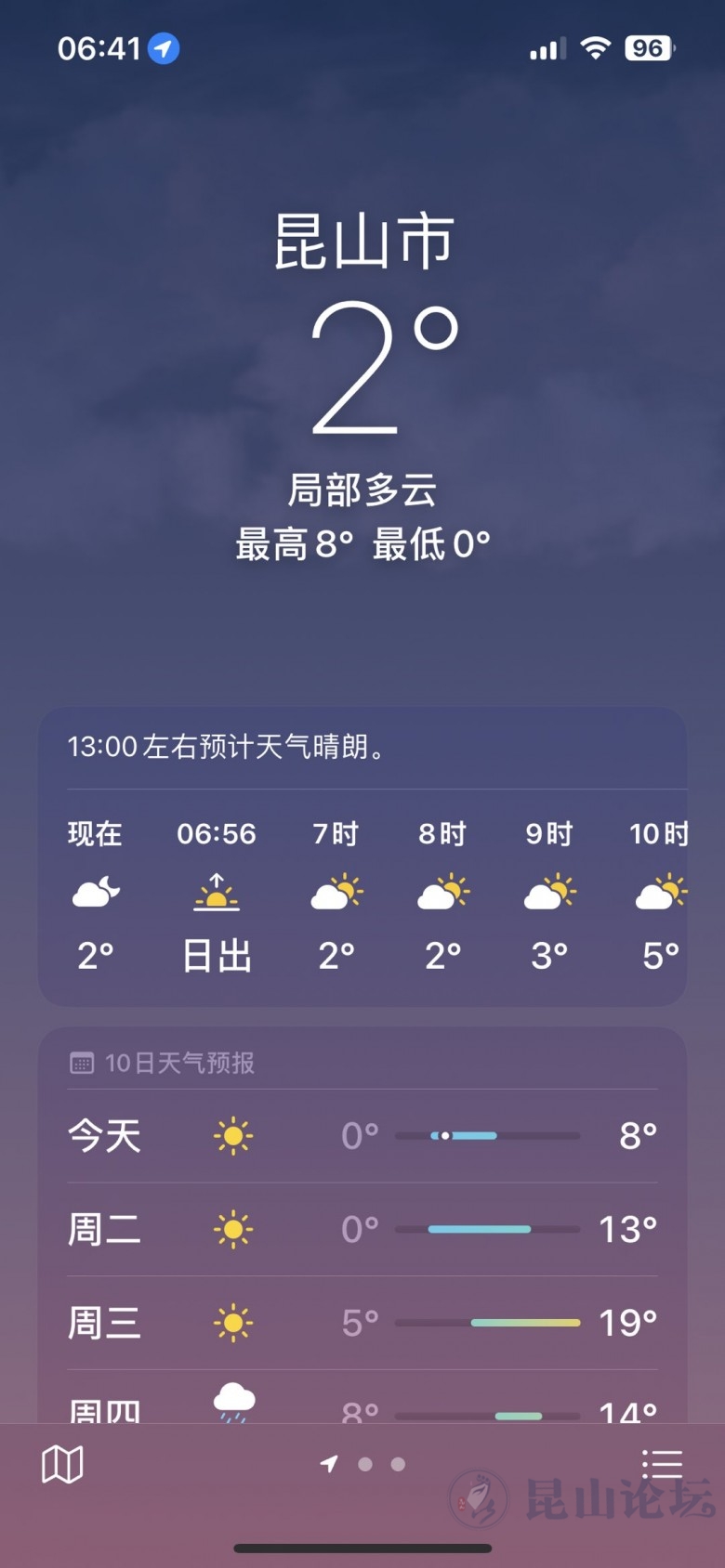Image resolution: width=725 pixels, height=1568 pixels.
Task: Open the 周二 daily forecast
Action: point(362,1229)
